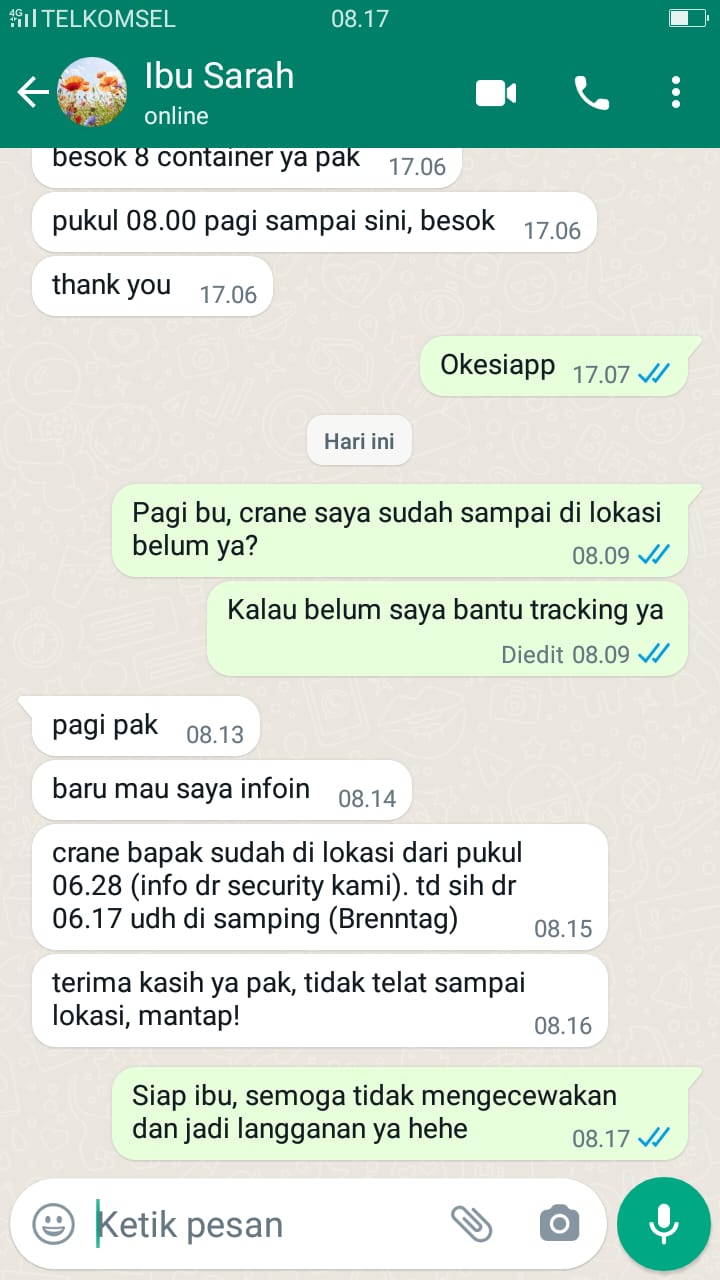
Task: Open the emoji picker
Action: [x=53, y=1223]
